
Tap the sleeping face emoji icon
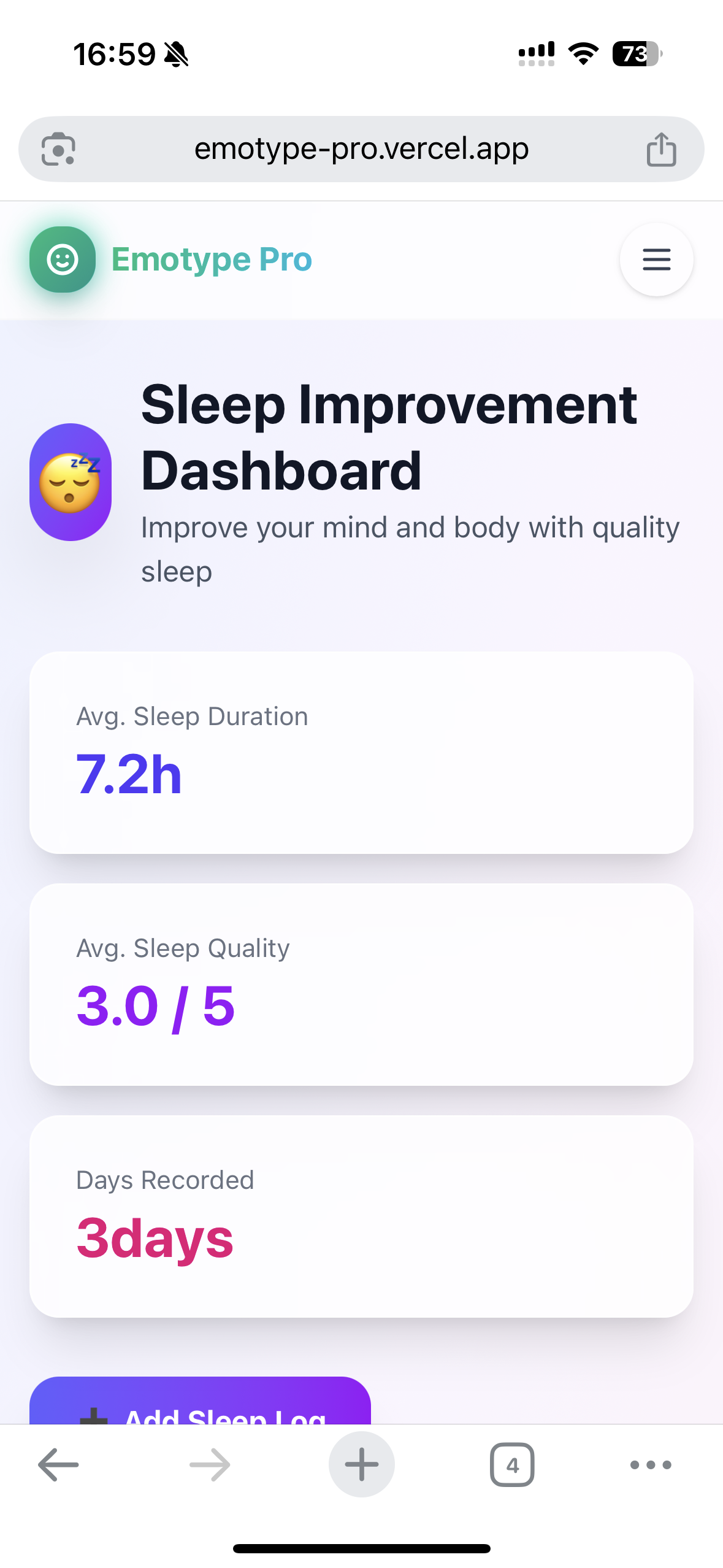coord(71,481)
